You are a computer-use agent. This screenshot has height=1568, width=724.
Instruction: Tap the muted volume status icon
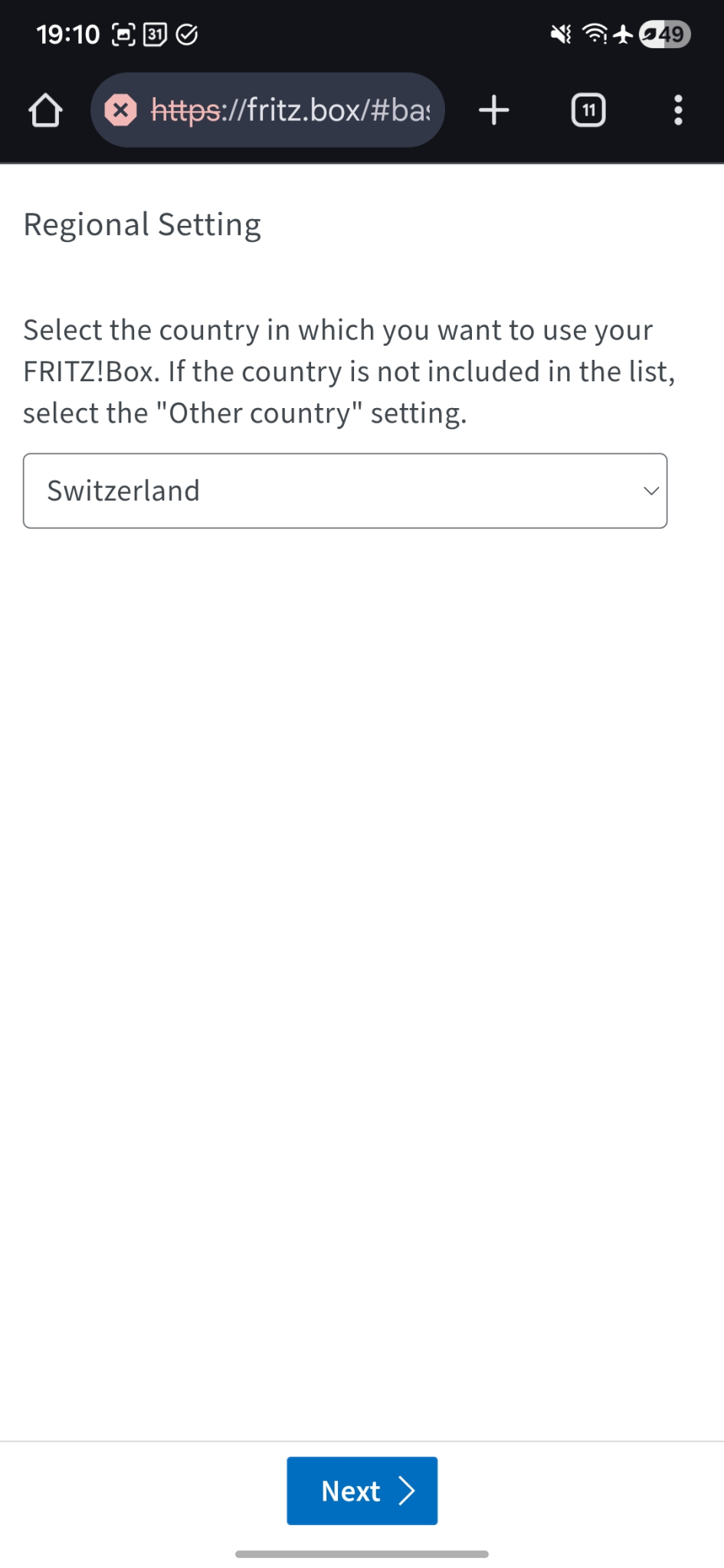point(560,34)
